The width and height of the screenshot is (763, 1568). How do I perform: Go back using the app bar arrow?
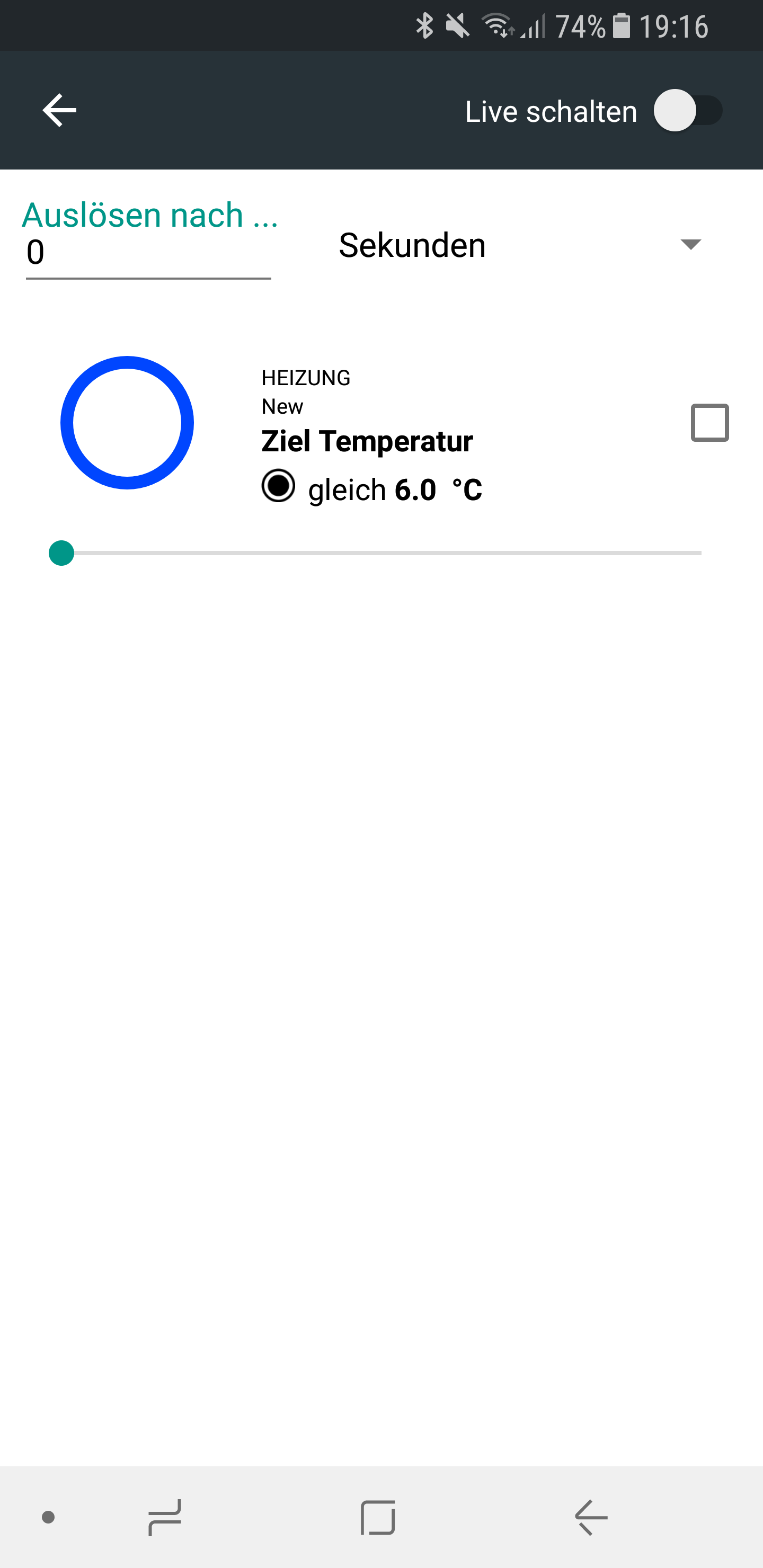pos(59,110)
